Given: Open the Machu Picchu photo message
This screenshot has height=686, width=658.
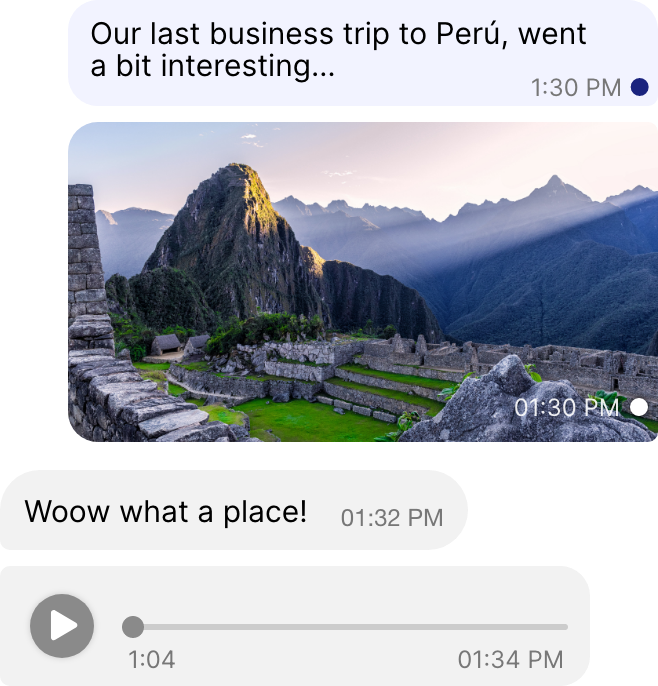Looking at the screenshot, I should (363, 282).
